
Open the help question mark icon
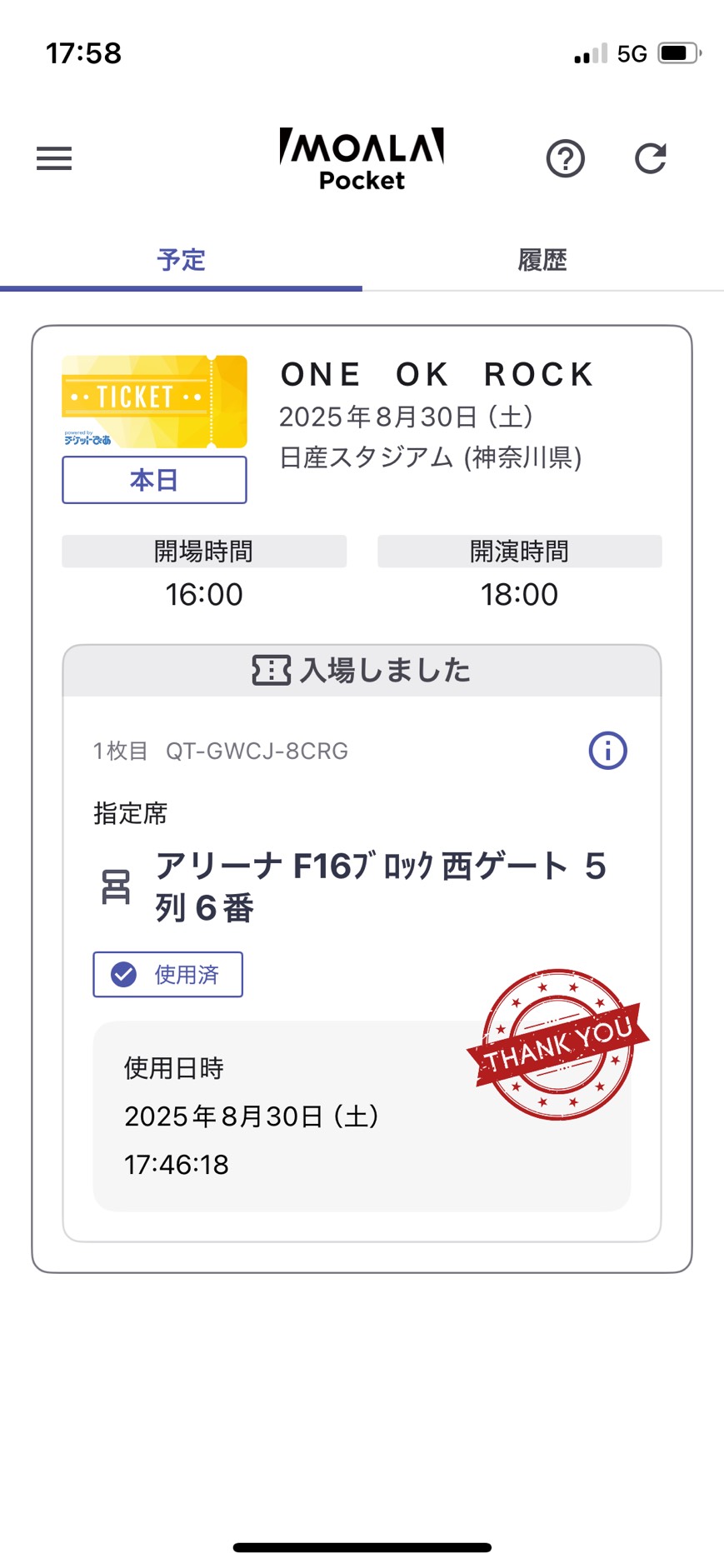[565, 158]
